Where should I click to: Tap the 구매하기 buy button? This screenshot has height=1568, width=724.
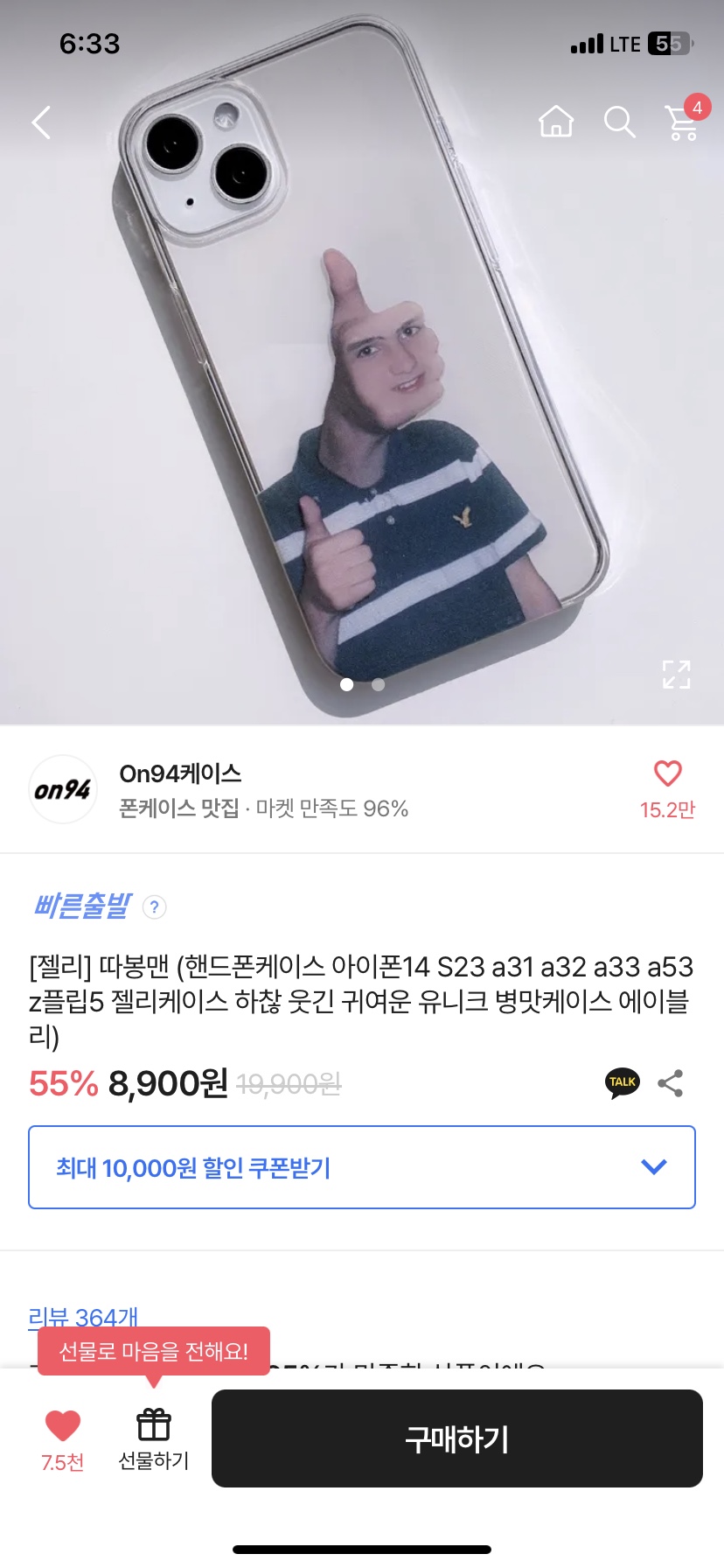tap(457, 1438)
